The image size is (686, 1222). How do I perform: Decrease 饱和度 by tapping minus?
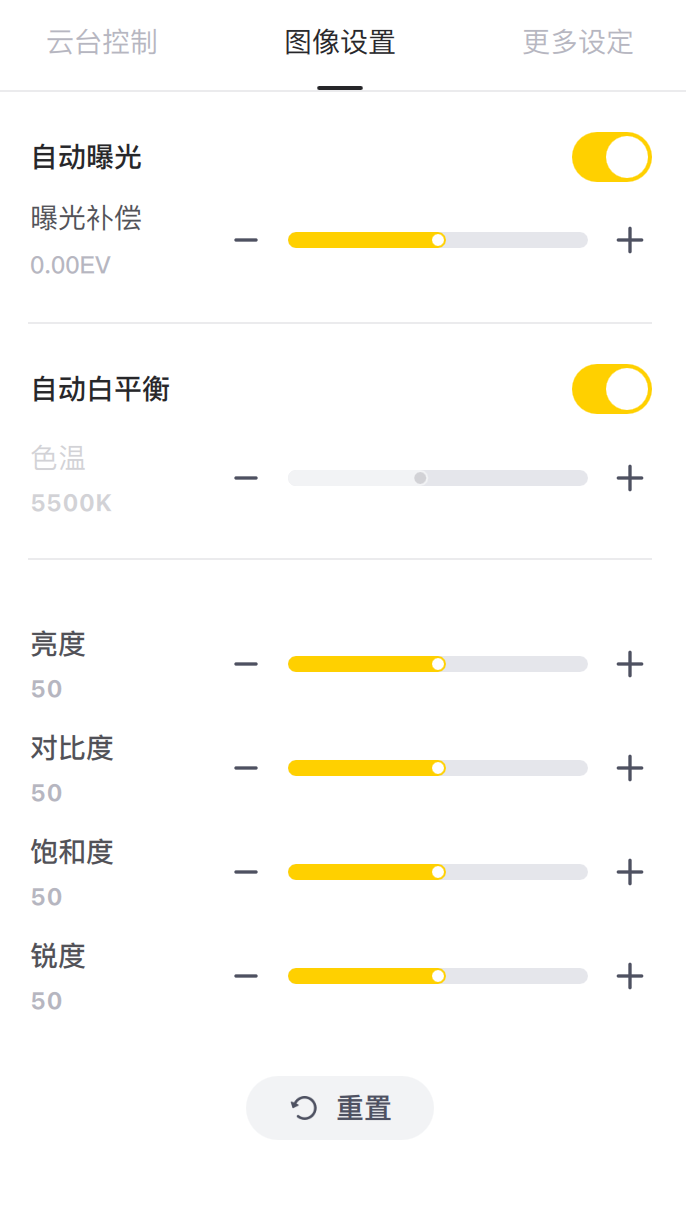click(246, 872)
